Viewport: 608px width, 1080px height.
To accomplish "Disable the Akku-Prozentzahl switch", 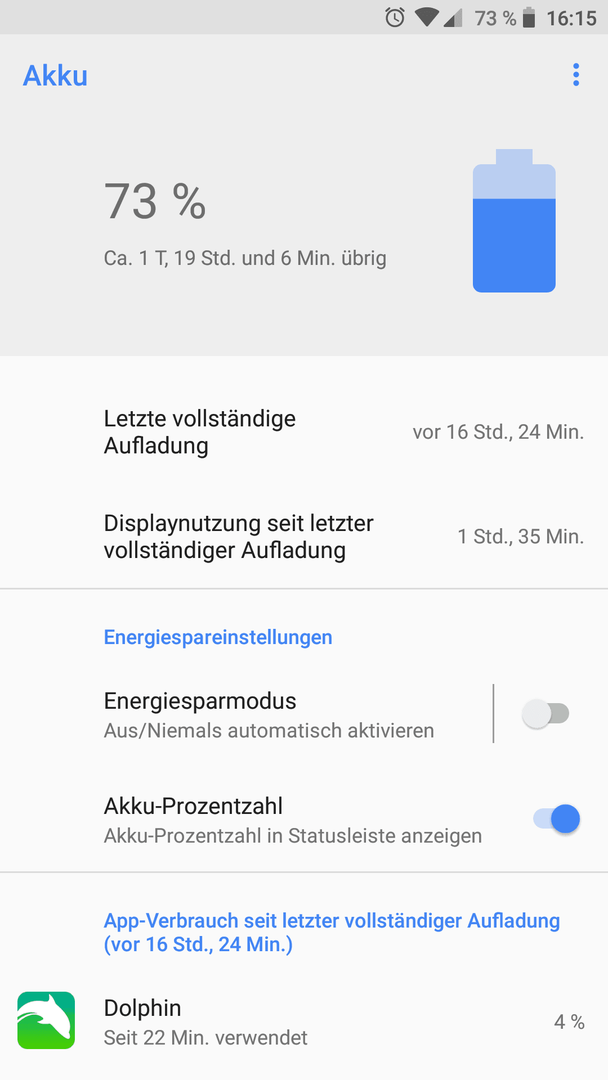I will click(556, 819).
